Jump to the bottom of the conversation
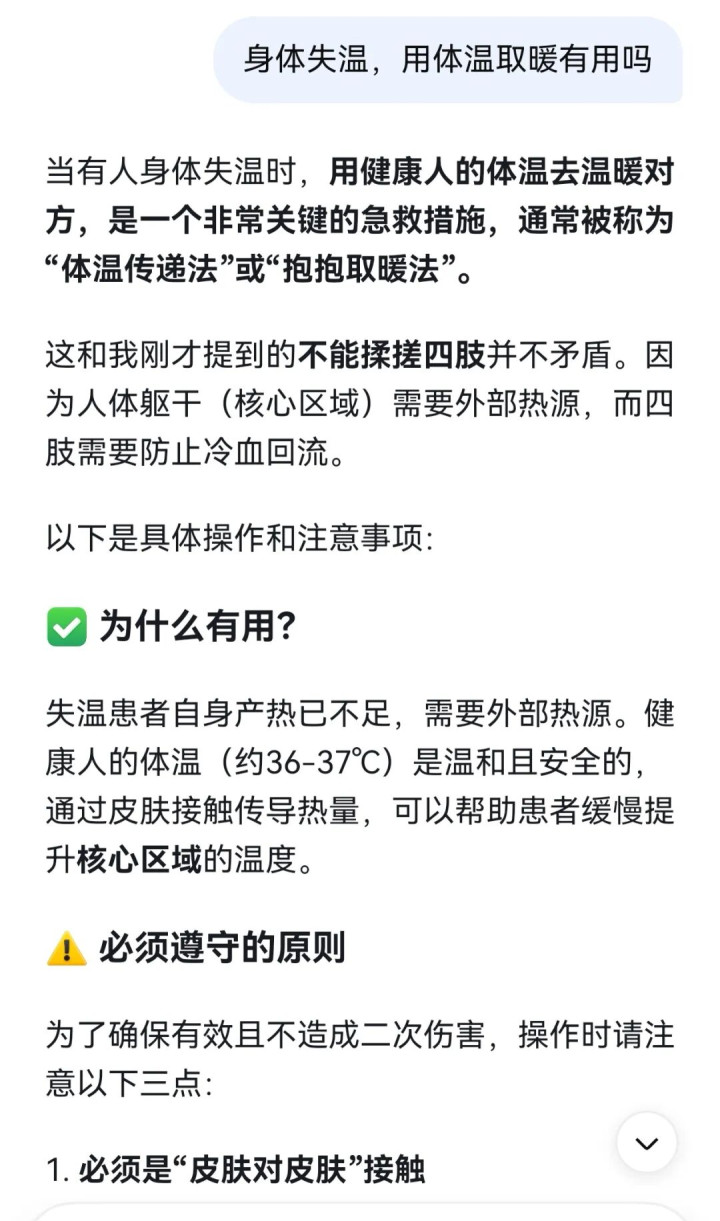This screenshot has width=720, height=1221. click(646, 1142)
